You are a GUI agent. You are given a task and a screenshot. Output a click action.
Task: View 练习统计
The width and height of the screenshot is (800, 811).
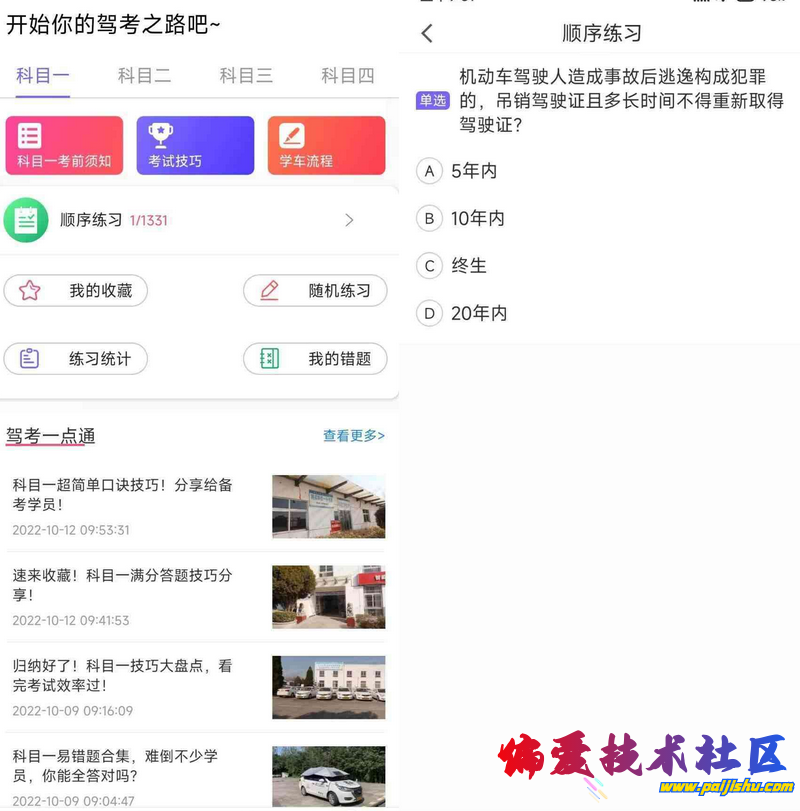coord(76,359)
